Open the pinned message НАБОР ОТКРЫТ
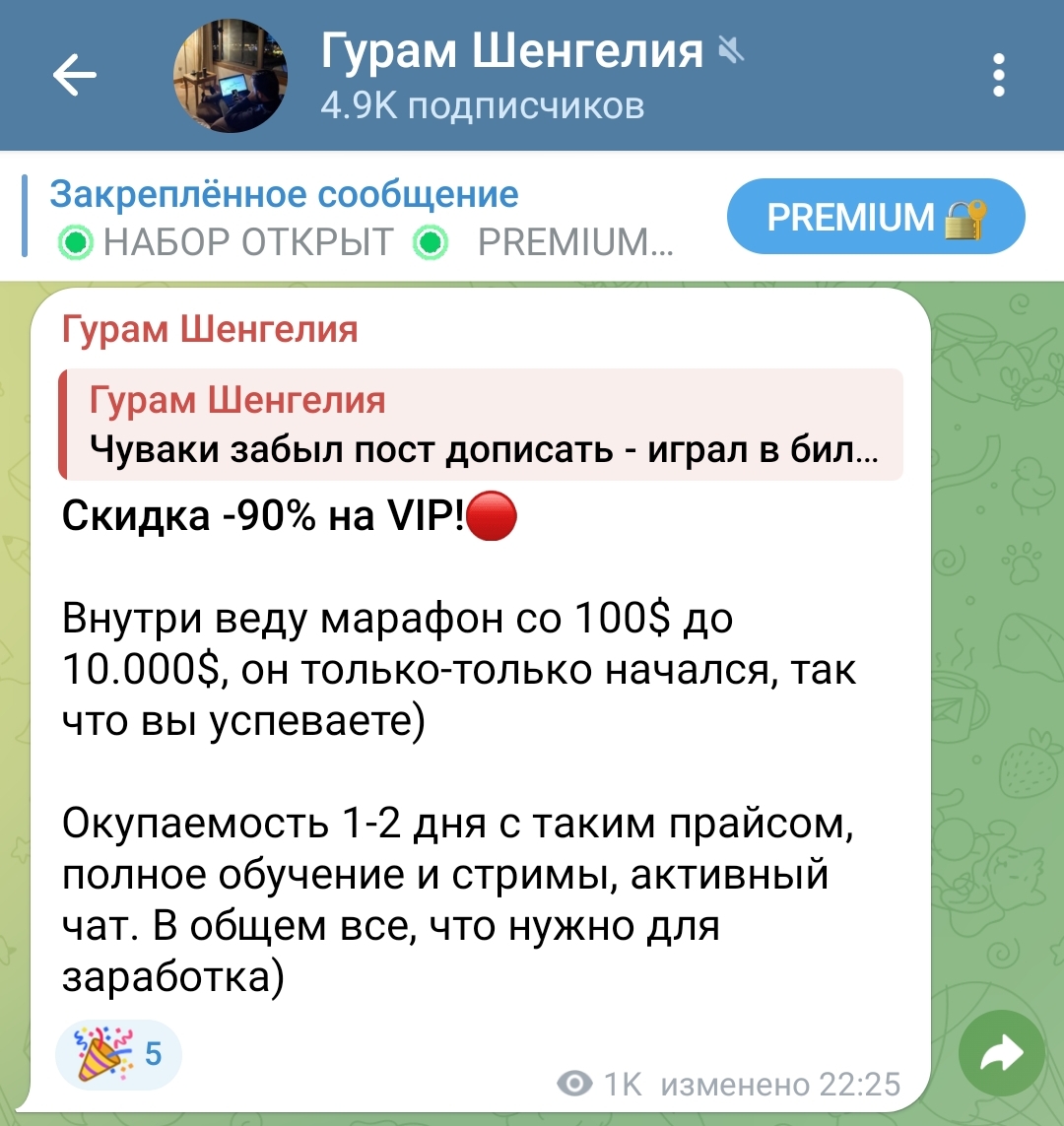The height and width of the screenshot is (1126, 1064). tap(365, 217)
